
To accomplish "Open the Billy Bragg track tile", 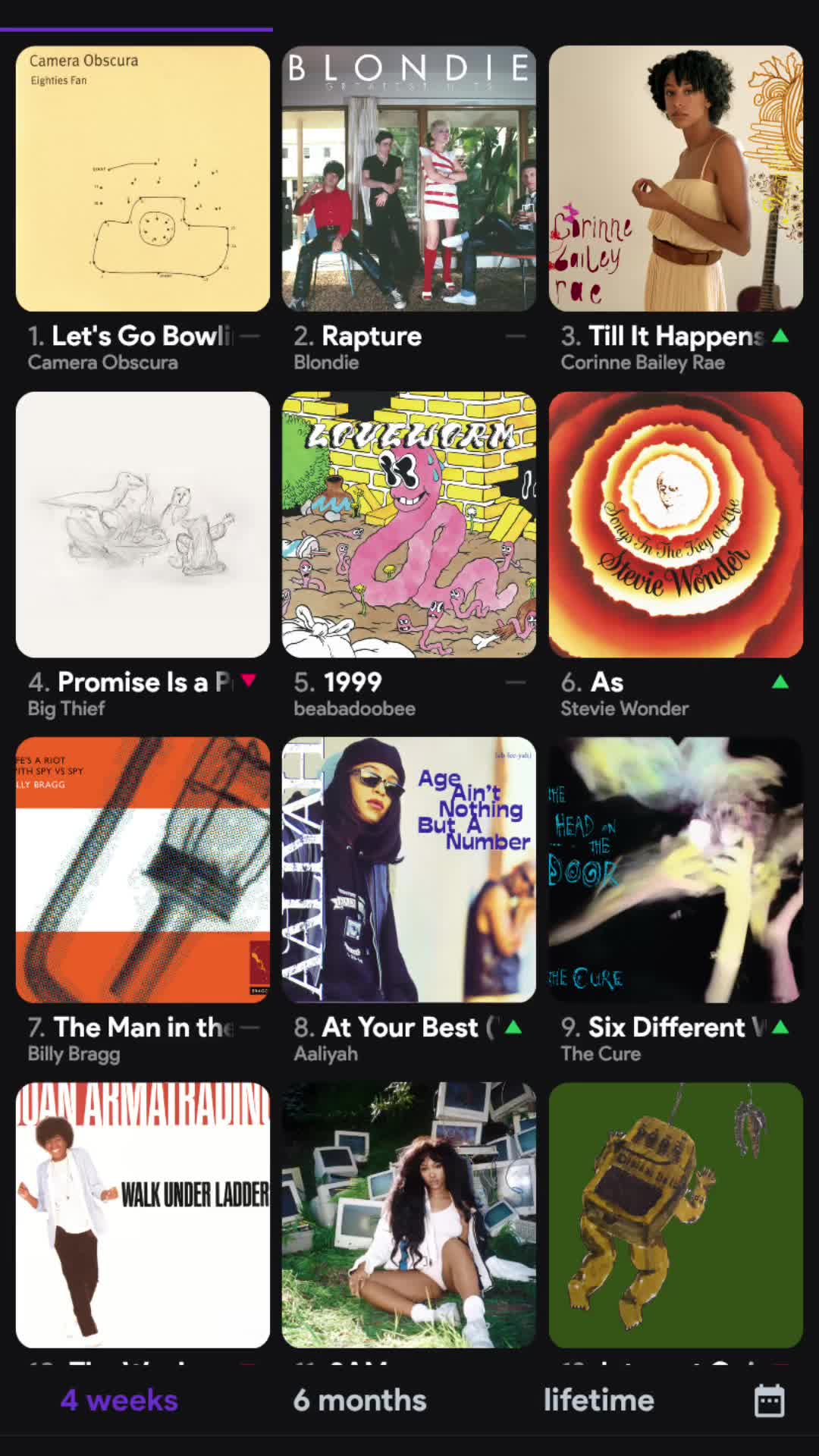I will (143, 870).
